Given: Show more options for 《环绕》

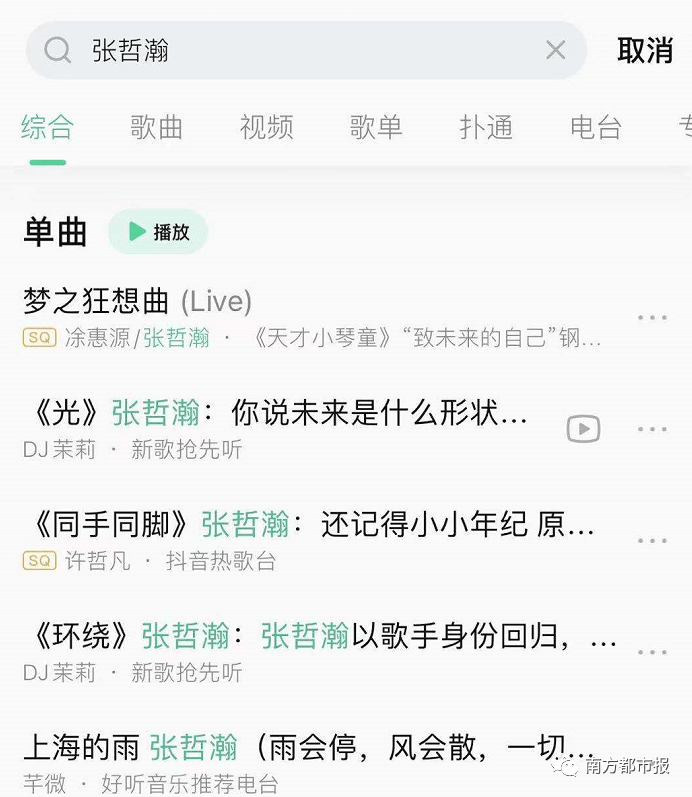Looking at the screenshot, I should 652,652.
